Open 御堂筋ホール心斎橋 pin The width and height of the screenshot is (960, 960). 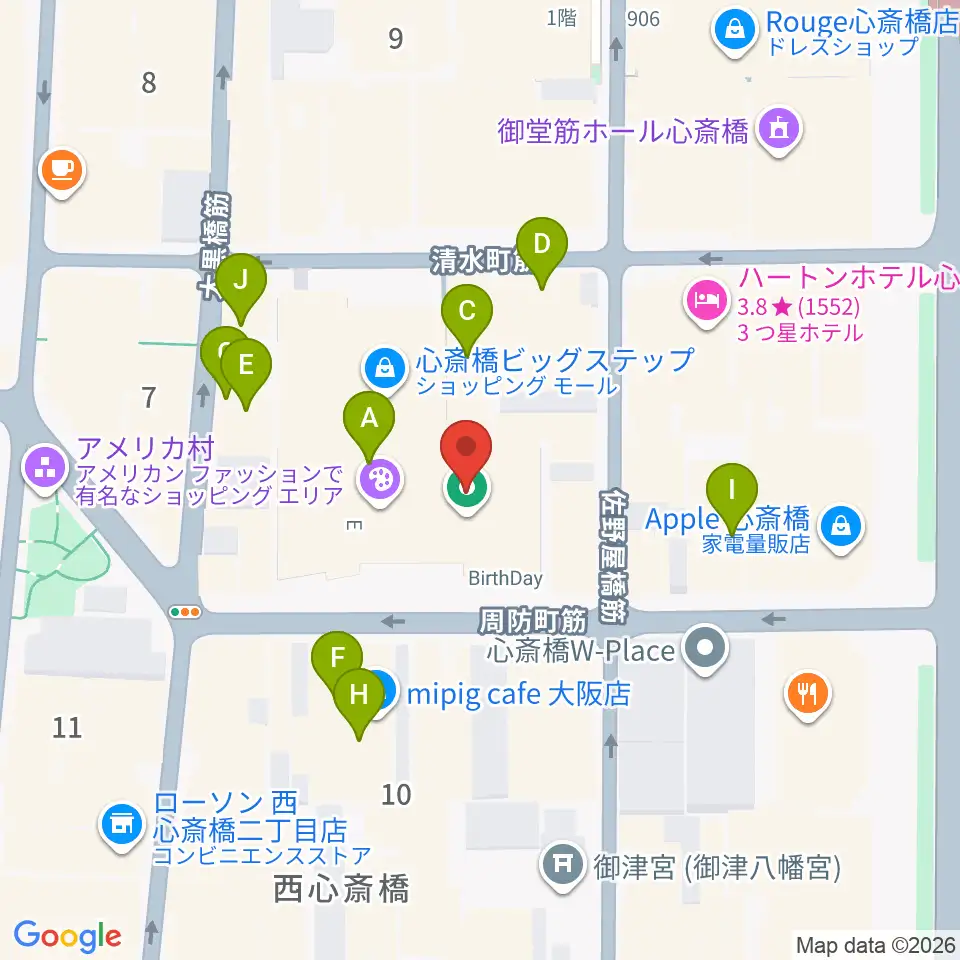779,130
